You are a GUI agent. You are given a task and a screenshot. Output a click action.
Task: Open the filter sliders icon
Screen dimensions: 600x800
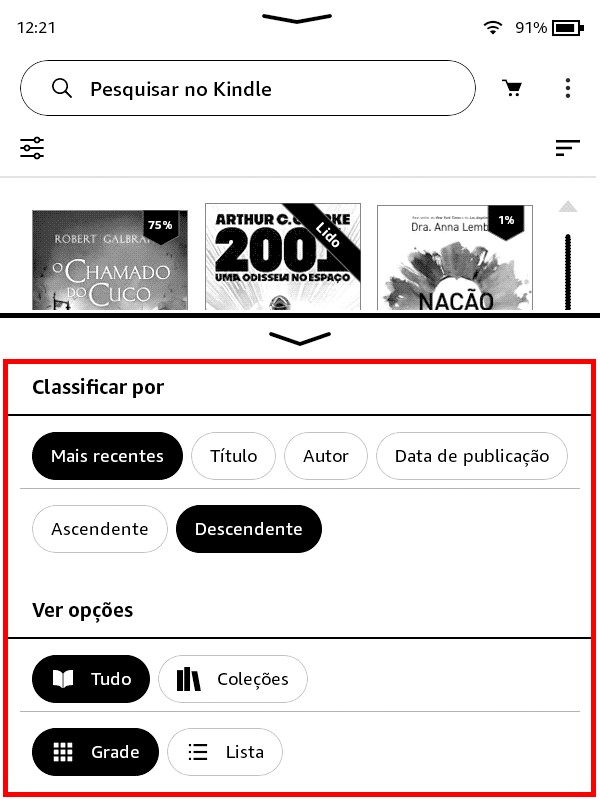[32, 149]
